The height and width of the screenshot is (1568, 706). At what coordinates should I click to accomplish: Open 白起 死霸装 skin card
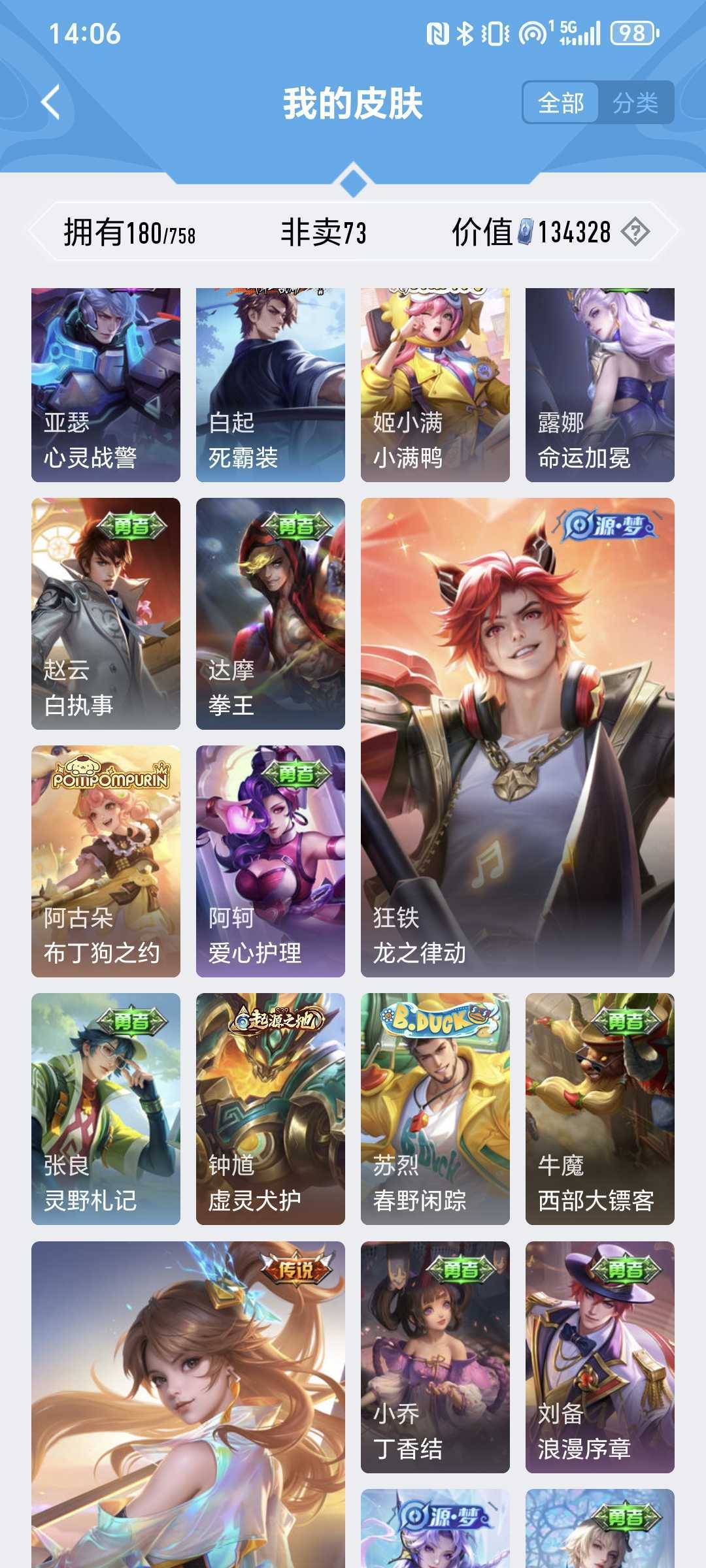coord(271,385)
